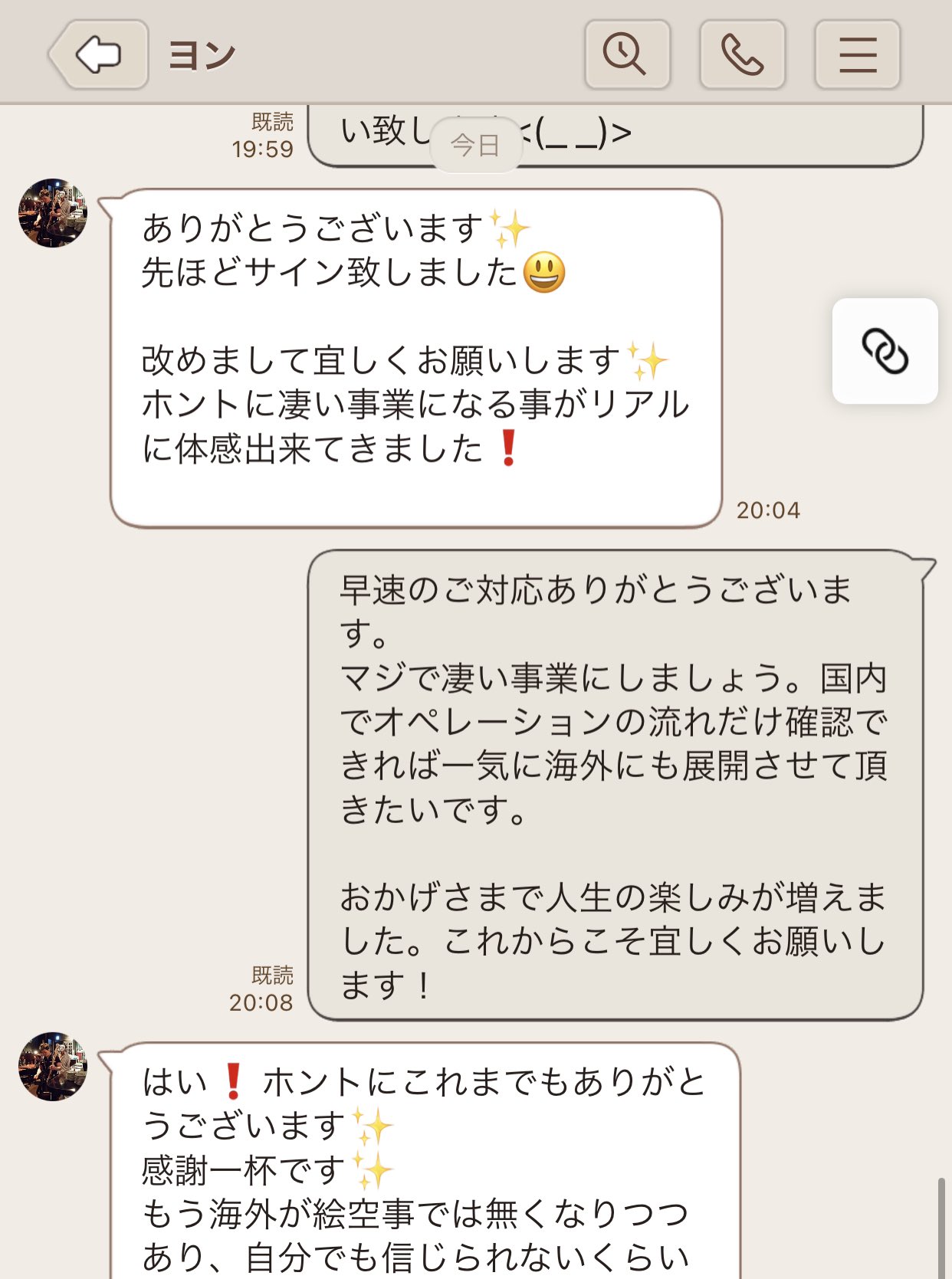This screenshot has width=952, height=1279.
Task: Tap the floating link button
Action: point(885,351)
